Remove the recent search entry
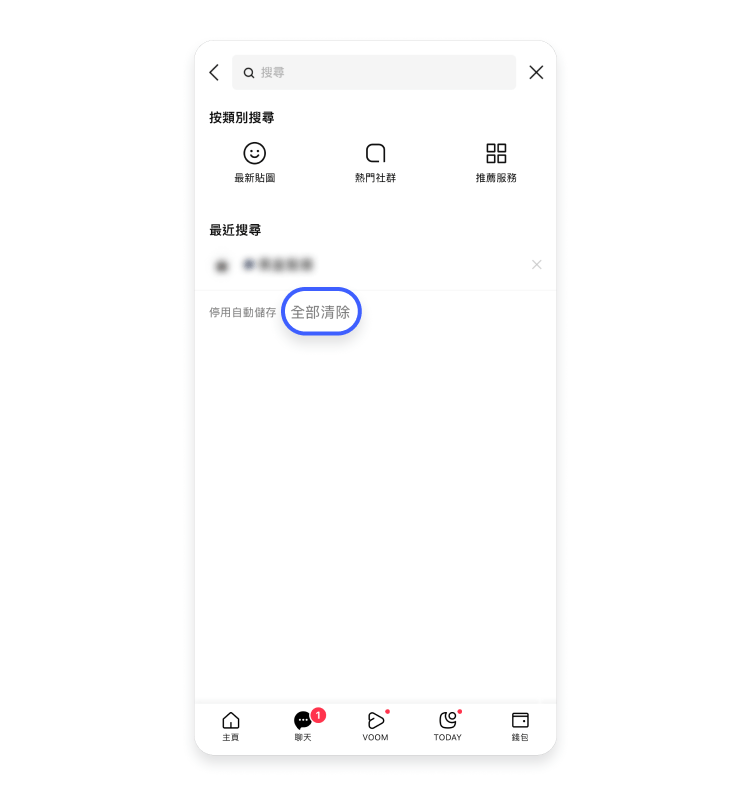The image size is (751, 795). [537, 265]
